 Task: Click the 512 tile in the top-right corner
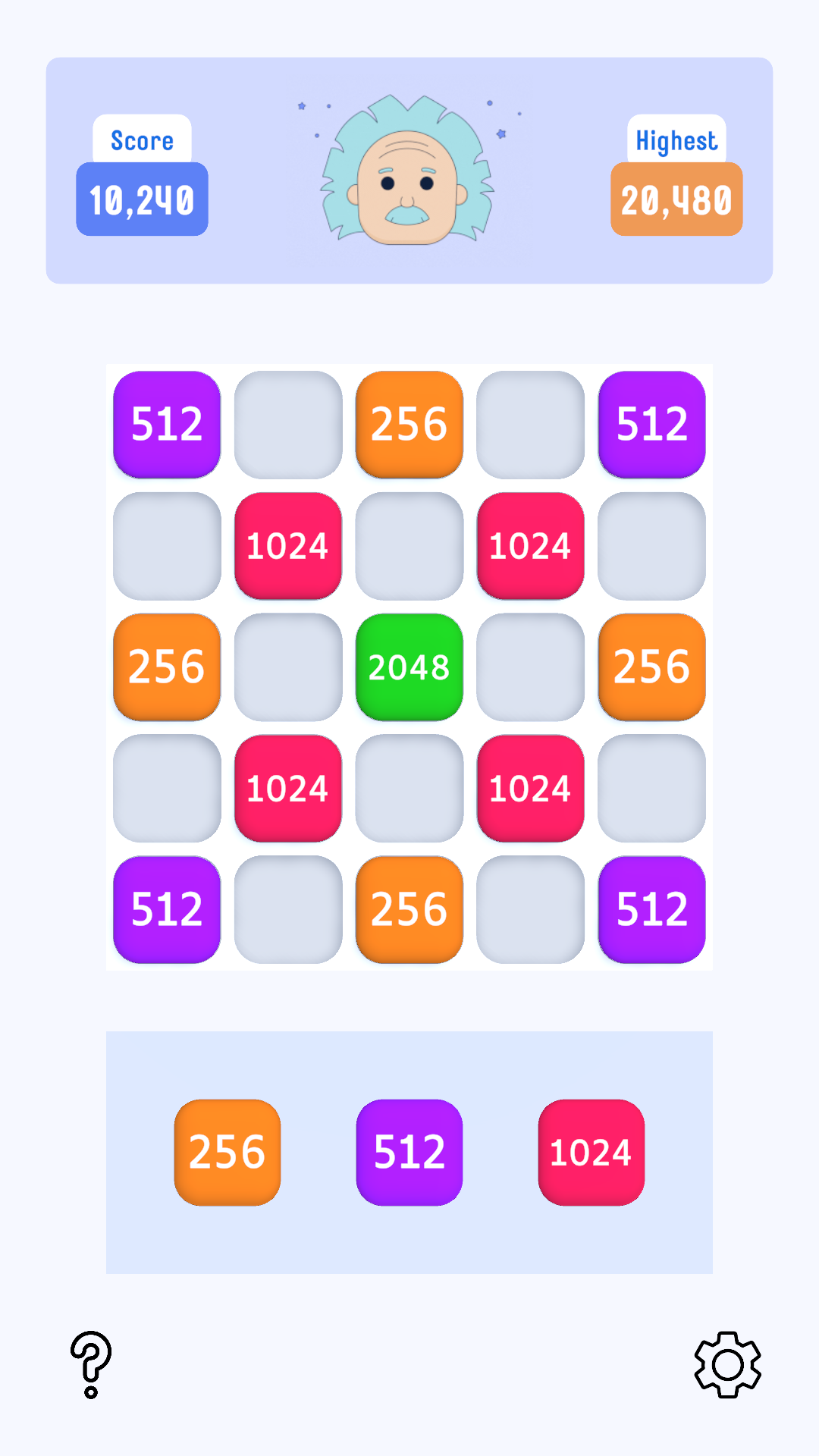point(651,425)
